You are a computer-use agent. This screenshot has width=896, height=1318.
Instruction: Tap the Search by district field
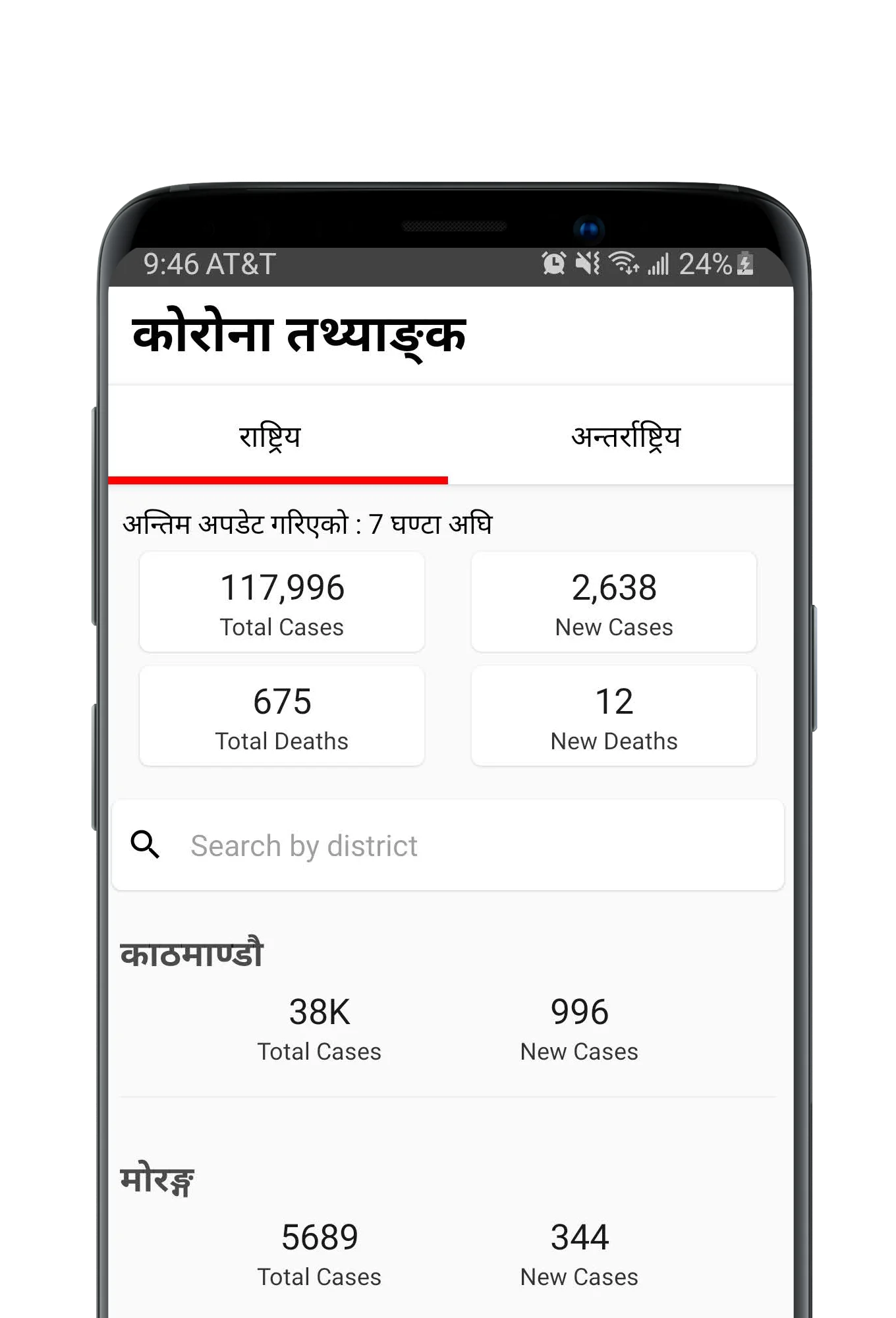[x=461, y=845]
